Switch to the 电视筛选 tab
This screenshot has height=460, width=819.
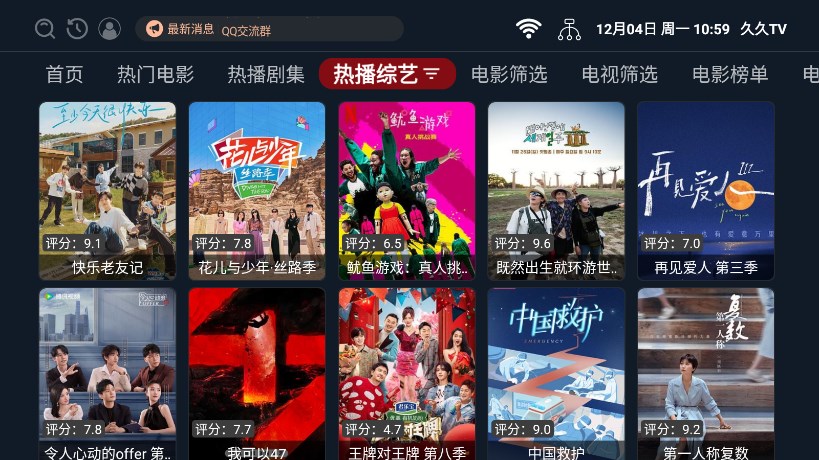pos(619,74)
